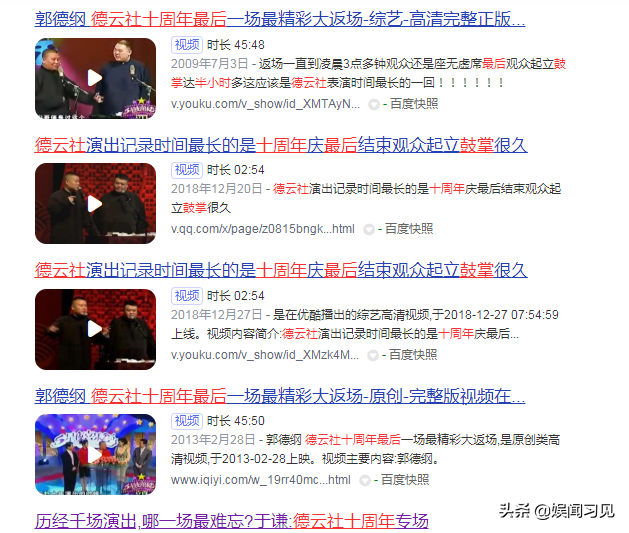This screenshot has width=629, height=533.
Task: Play the 45:48 video thumbnail
Action: (95, 78)
